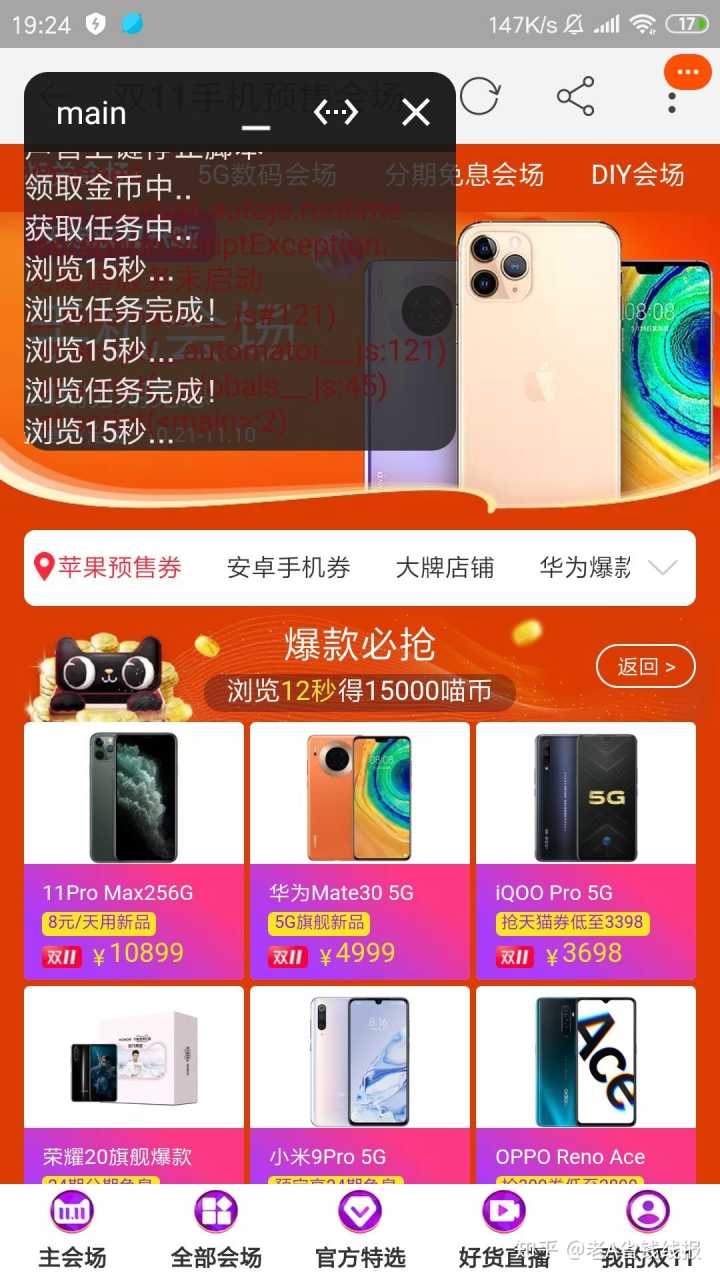Switch to 分期免息会场 tab
The width and height of the screenshot is (720, 1280).
tap(465, 175)
